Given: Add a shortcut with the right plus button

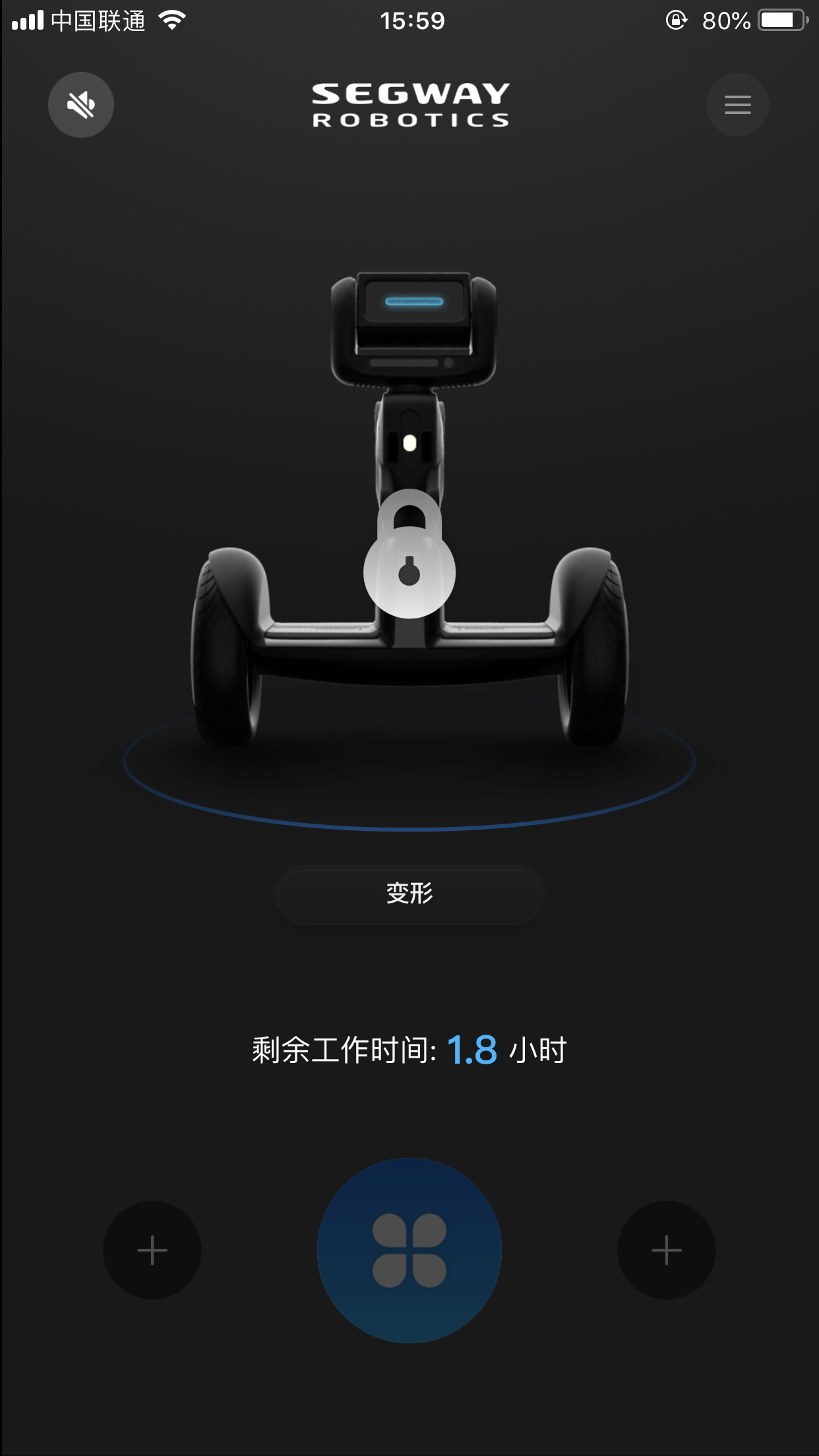Looking at the screenshot, I should point(666,1250).
